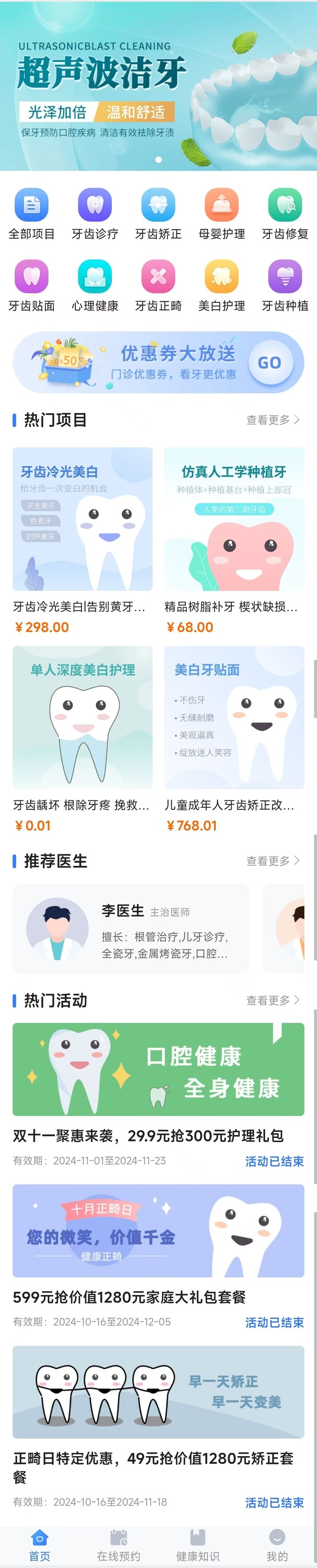317x1568 pixels.
Task: Switch to the 健康知识 tab
Action: [198, 1545]
